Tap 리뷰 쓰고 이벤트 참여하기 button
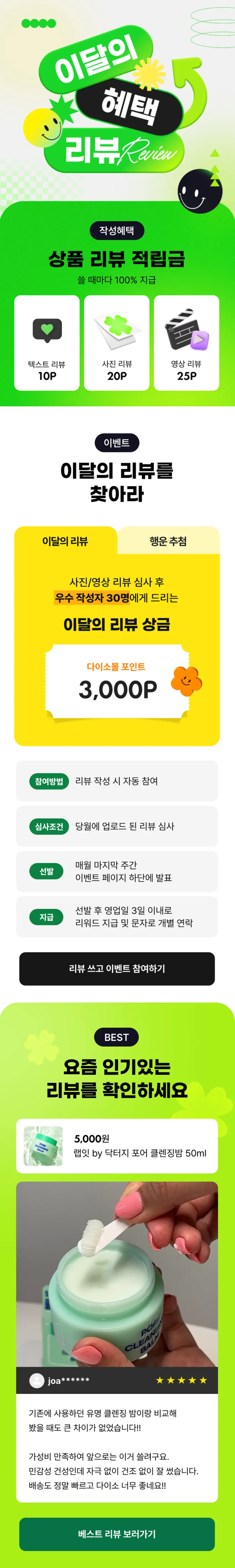235x1568 pixels. point(117,968)
